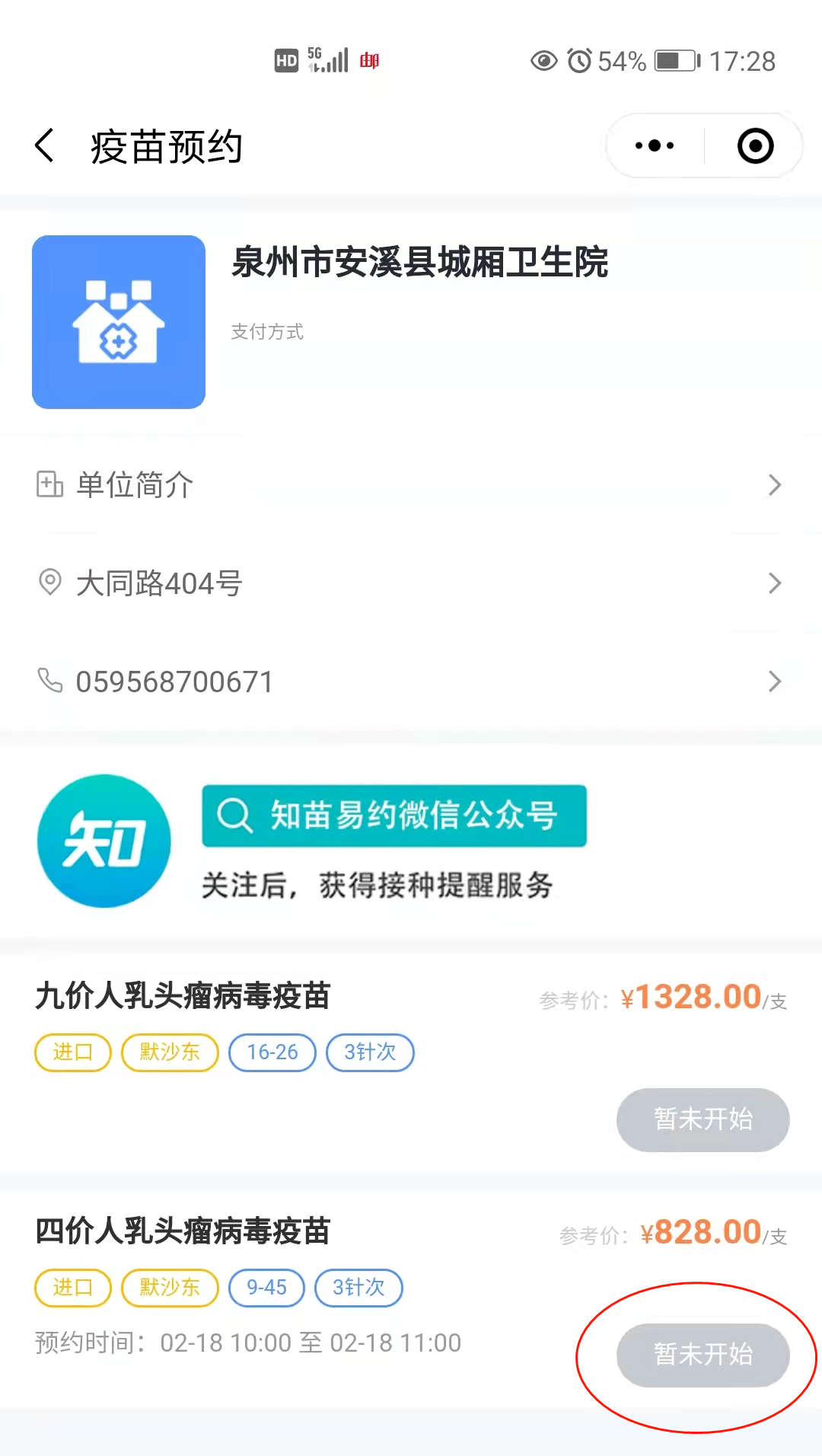
Task: View address 大同路404号 on map
Action: [x=411, y=583]
